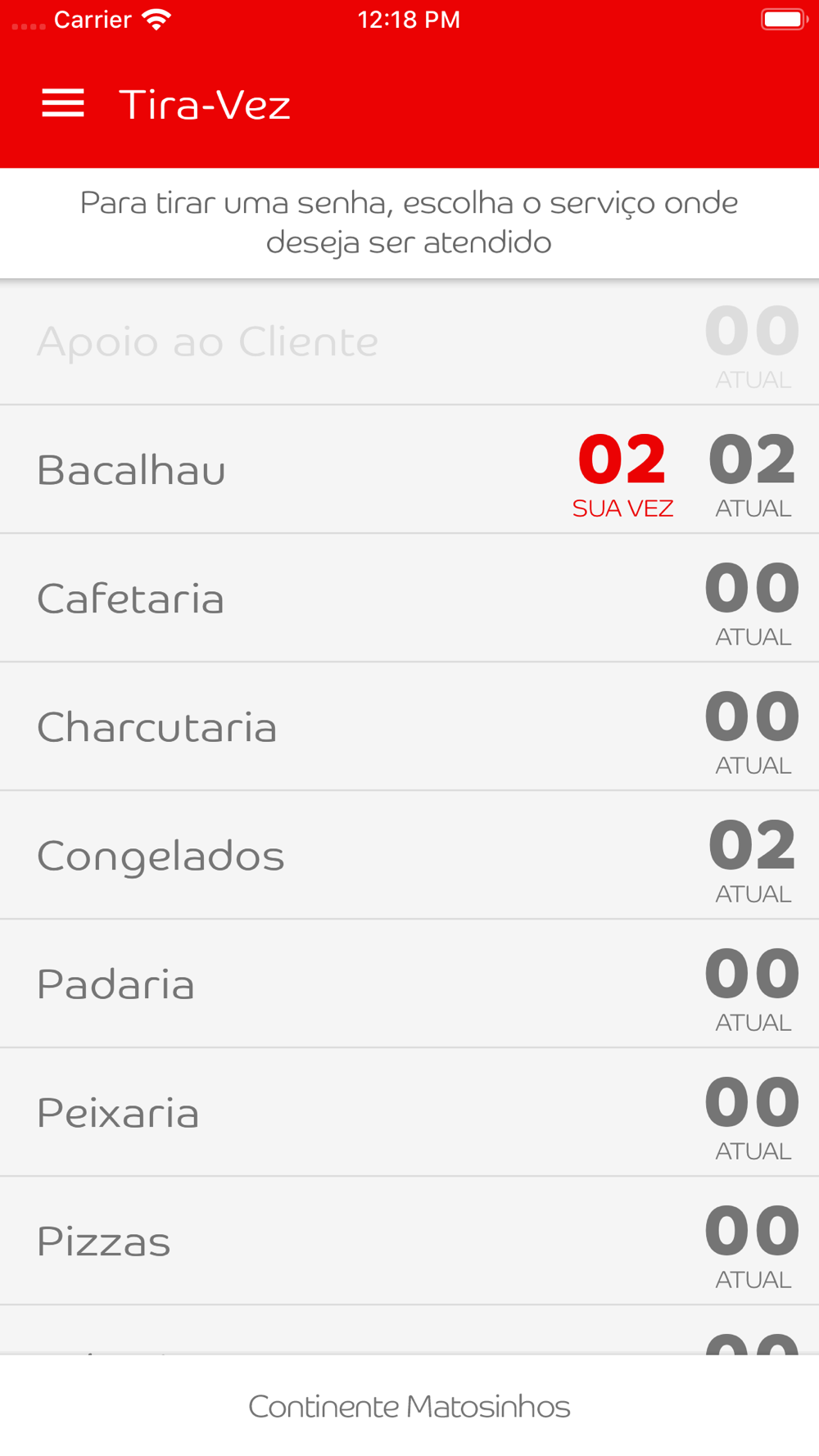Viewport: 819px width, 1456px height.
Task: Take a ticket for Cafetaria
Action: click(409, 598)
